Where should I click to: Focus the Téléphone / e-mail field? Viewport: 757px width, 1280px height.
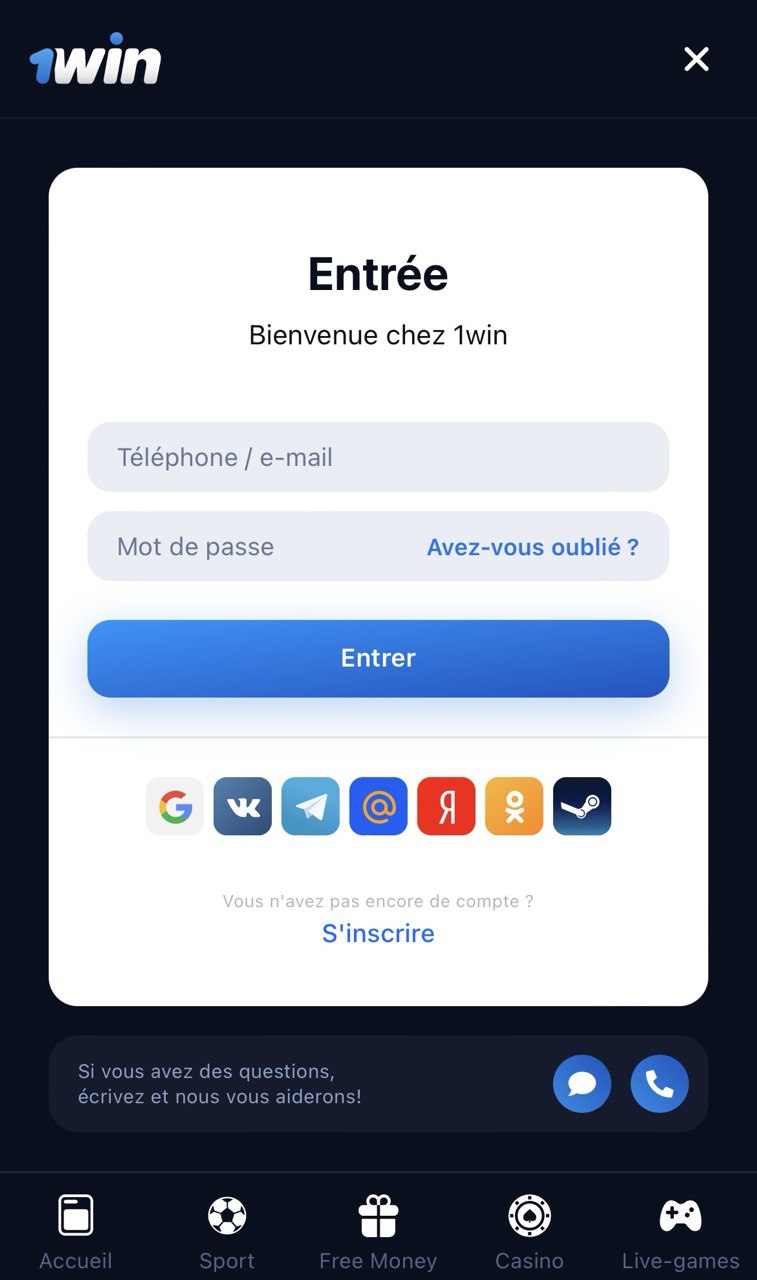378,457
